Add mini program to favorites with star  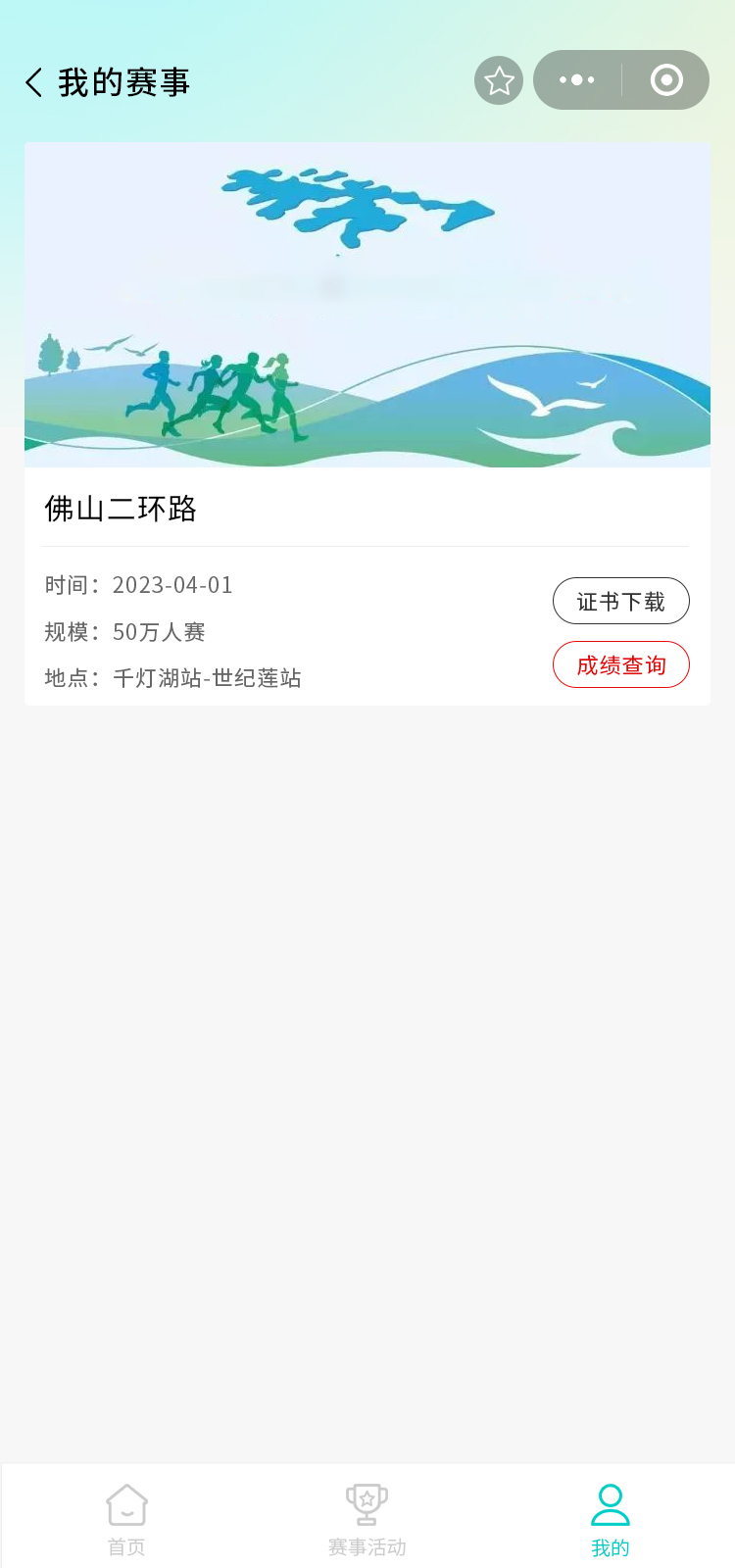499,80
